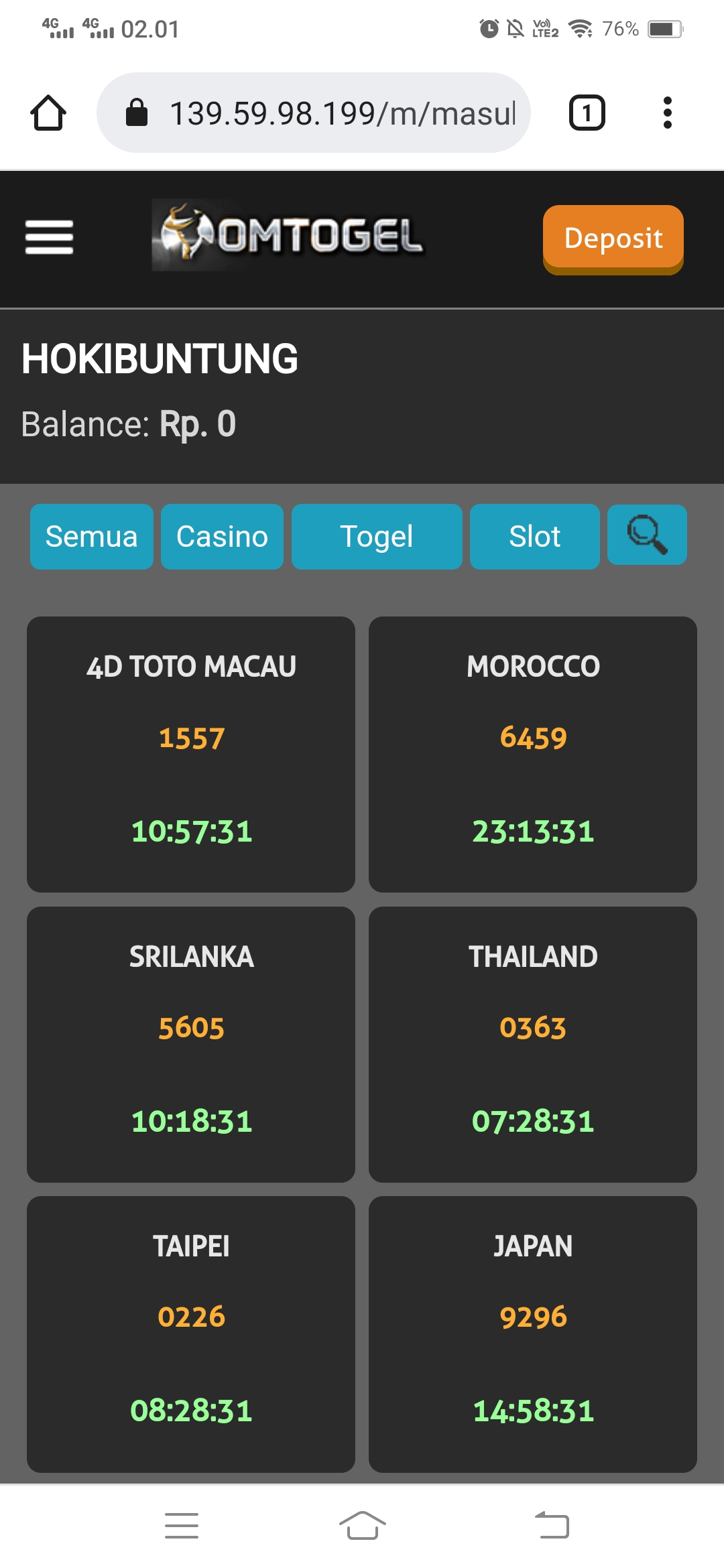Image resolution: width=724 pixels, height=1568 pixels.
Task: Tap the orange Deposit button
Action: click(x=613, y=238)
